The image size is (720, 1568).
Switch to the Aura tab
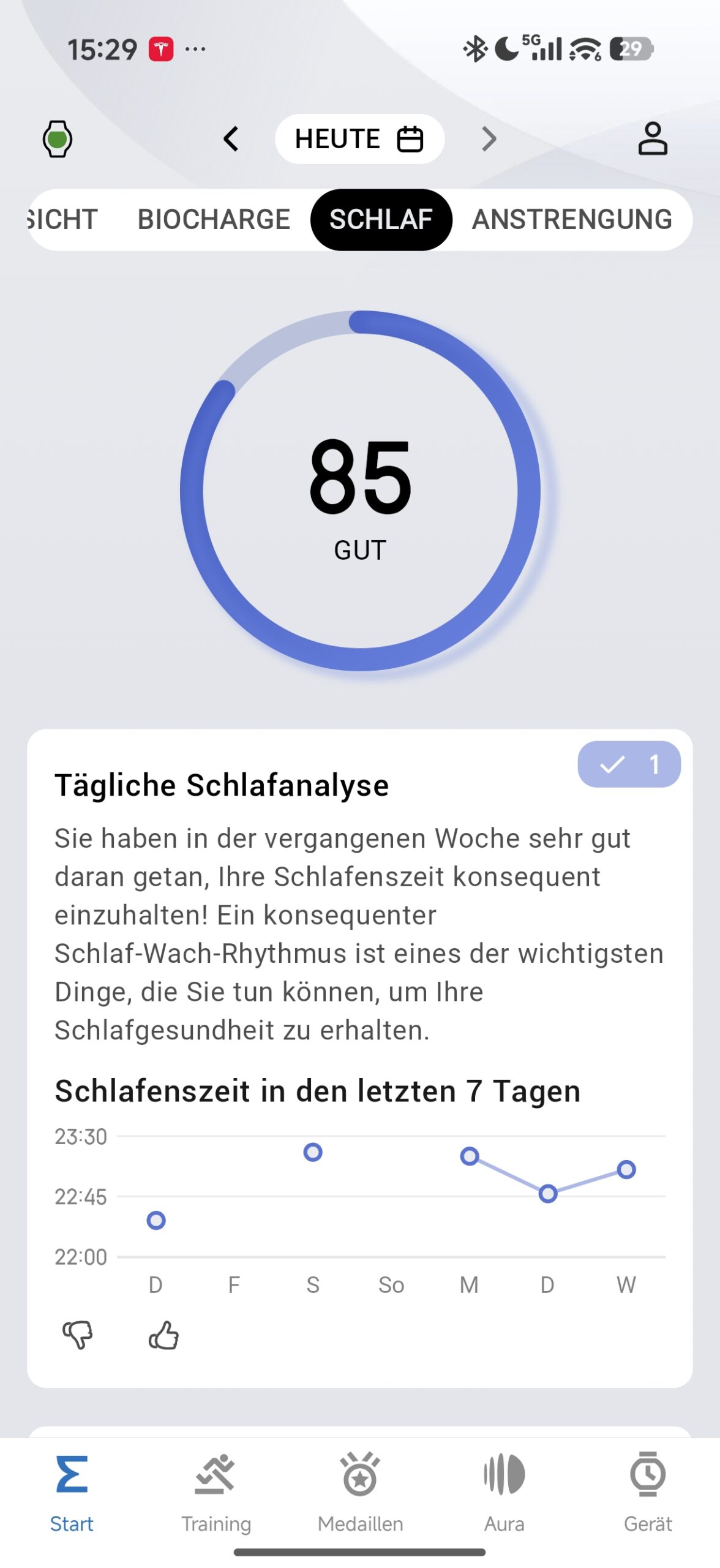(504, 1490)
